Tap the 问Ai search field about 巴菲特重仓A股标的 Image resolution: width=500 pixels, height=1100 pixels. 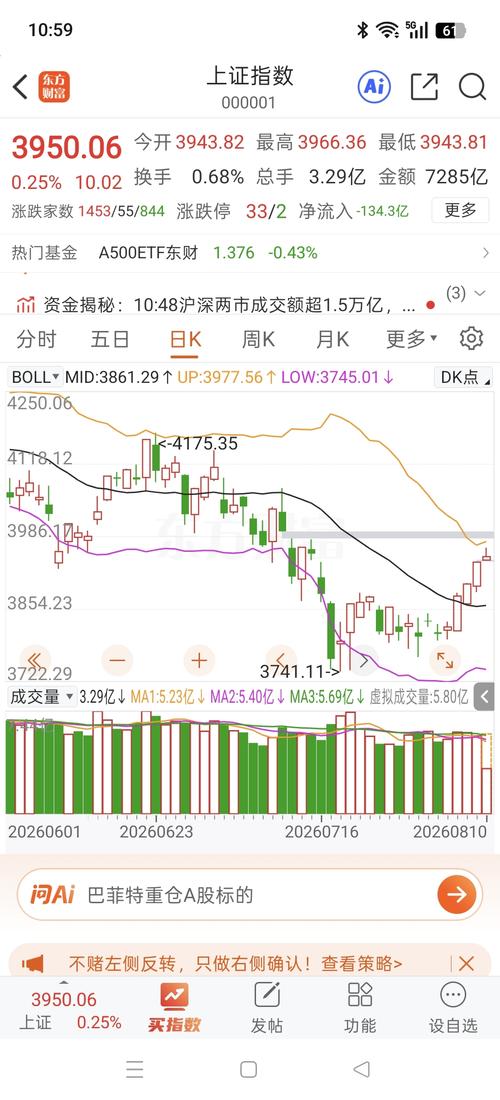pyautogui.click(x=250, y=894)
